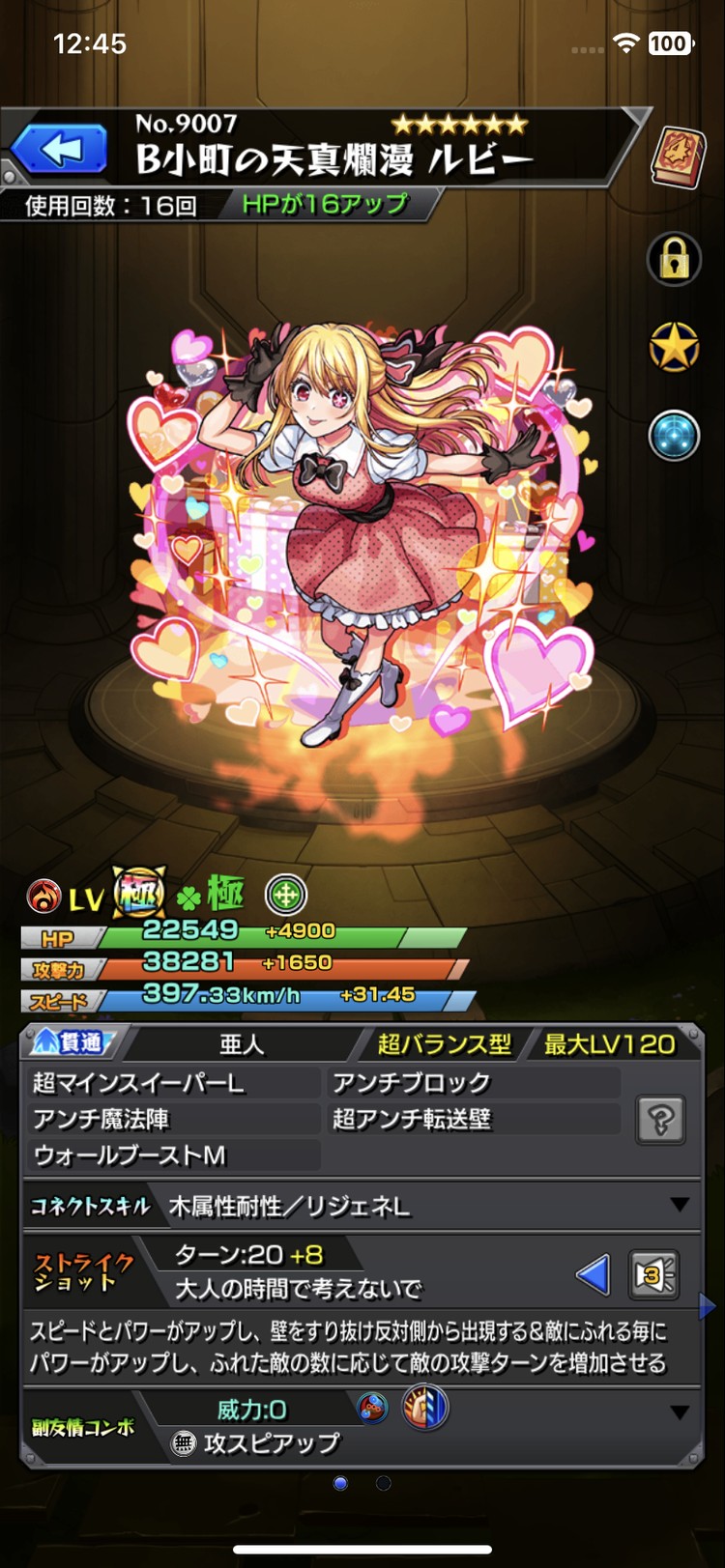Viewport: 725px width, 1568px height.
Task: Go back with the blue arrow button
Action: [60, 149]
